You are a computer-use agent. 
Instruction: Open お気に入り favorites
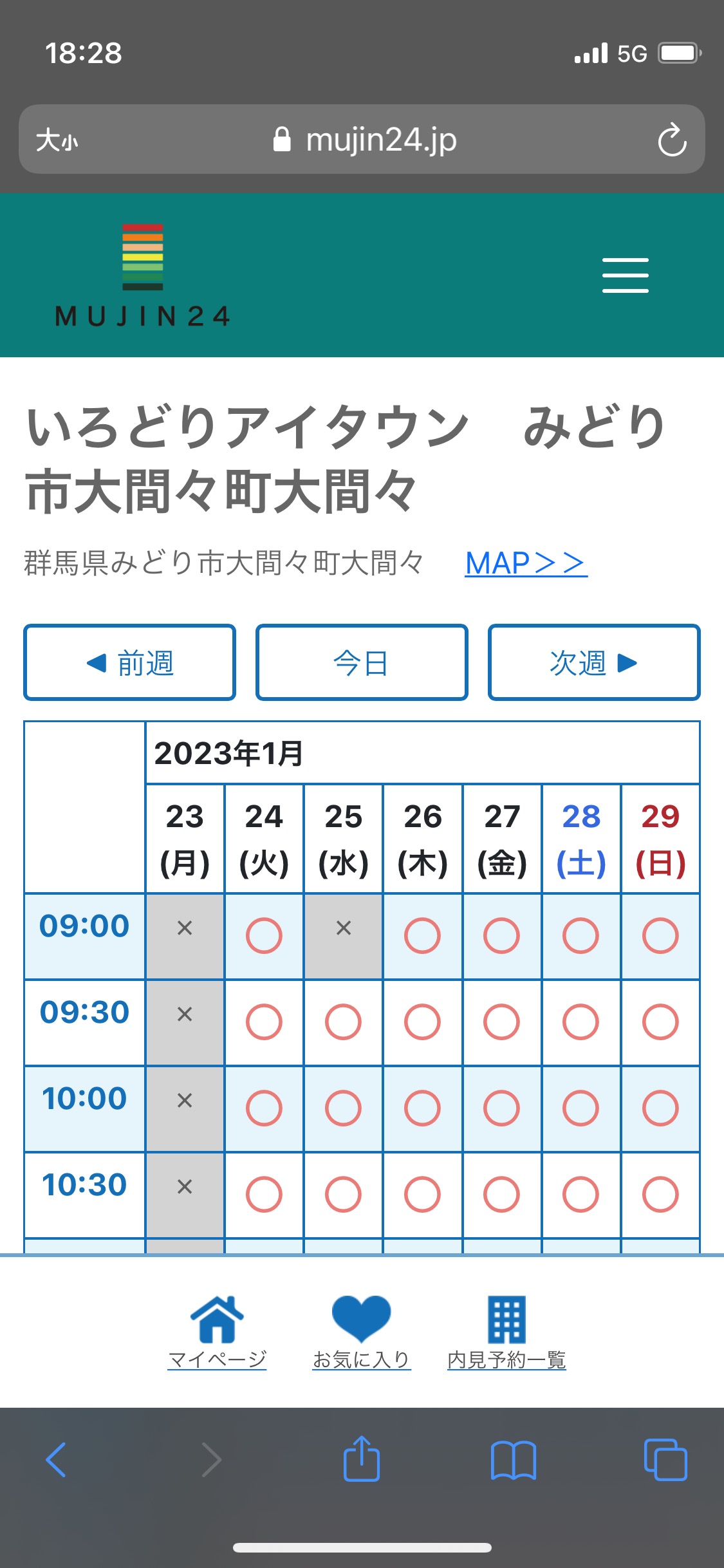[362, 1332]
